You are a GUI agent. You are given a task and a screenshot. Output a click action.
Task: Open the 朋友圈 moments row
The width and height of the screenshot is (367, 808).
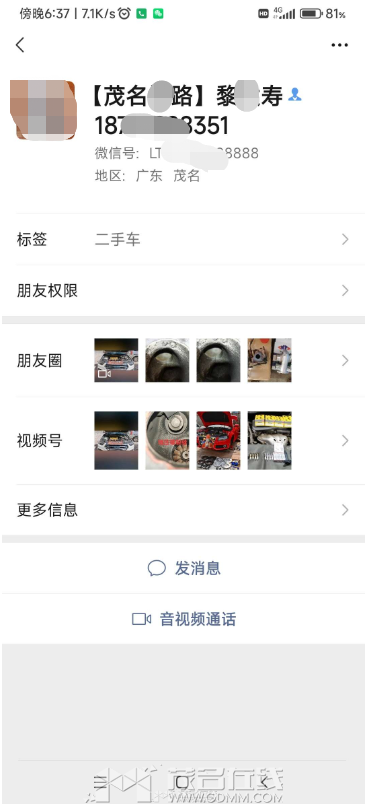(x=184, y=360)
